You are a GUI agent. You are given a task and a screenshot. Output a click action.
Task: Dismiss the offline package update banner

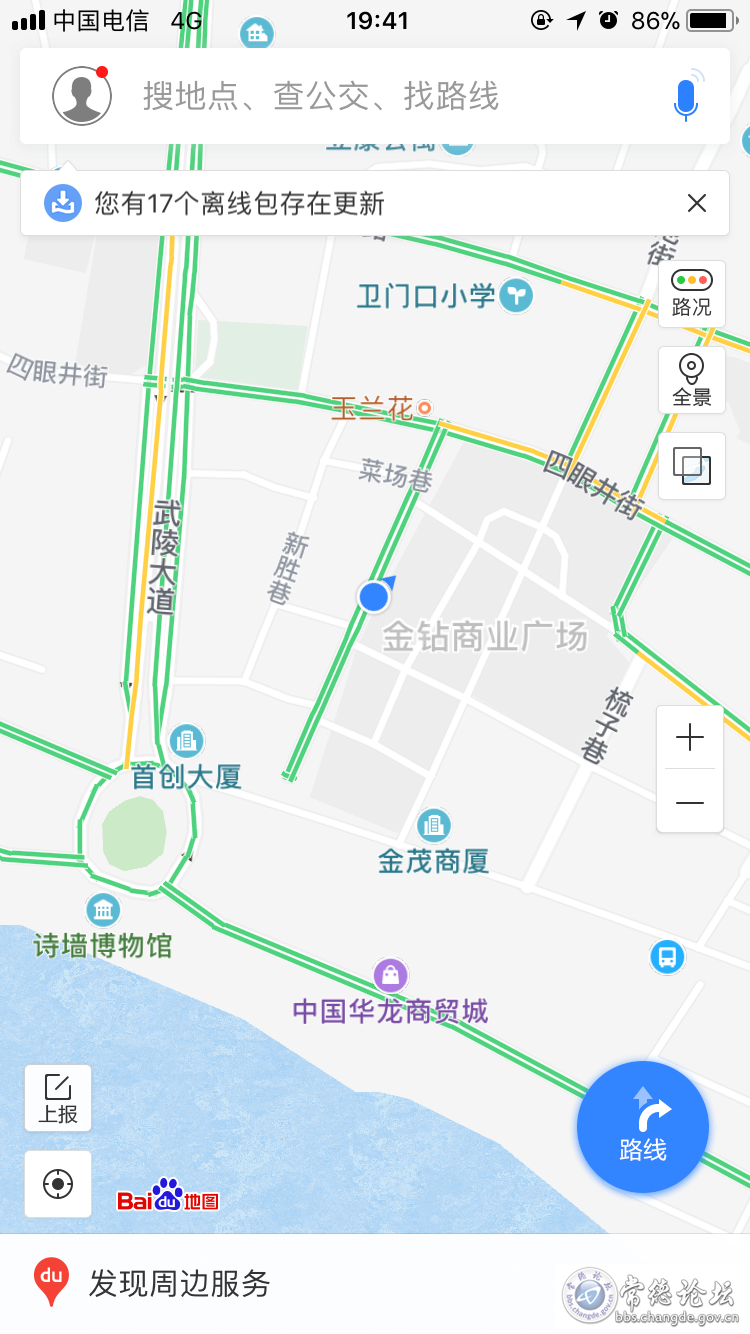(697, 204)
